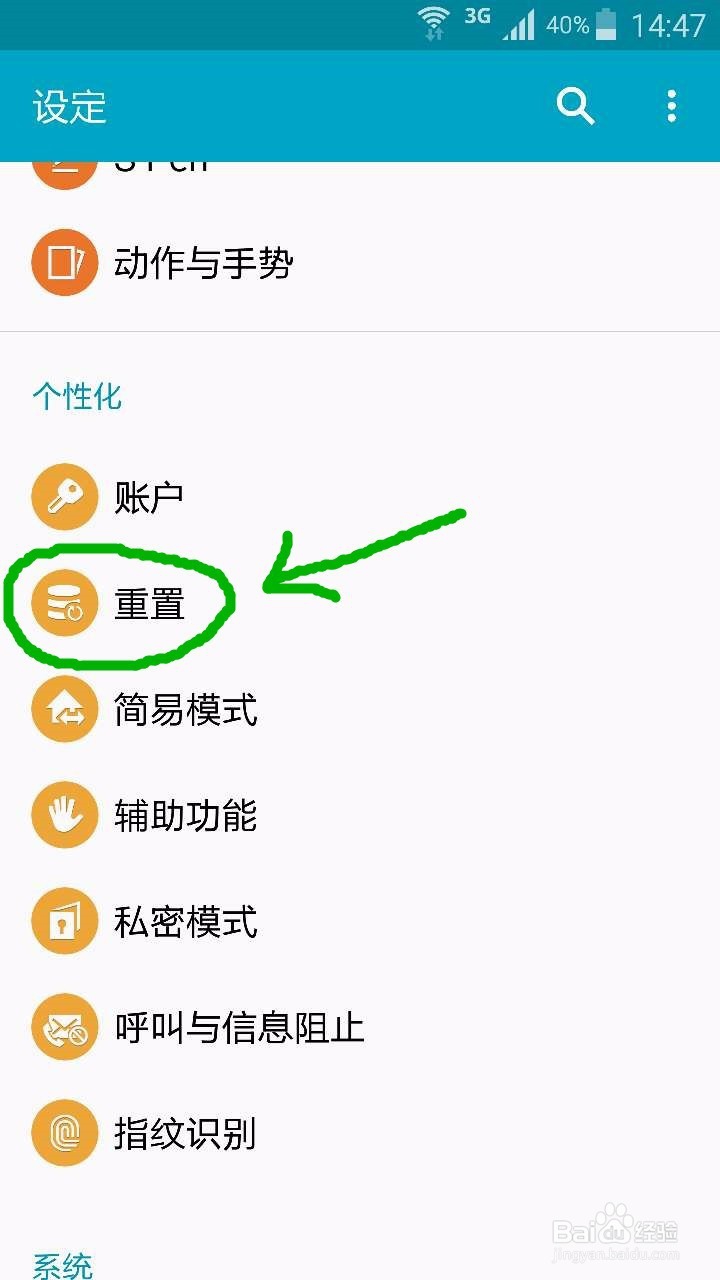This screenshot has height=1280, width=720.
Task: Open the 账户 (Accounts) settings entry
Action: (x=149, y=496)
